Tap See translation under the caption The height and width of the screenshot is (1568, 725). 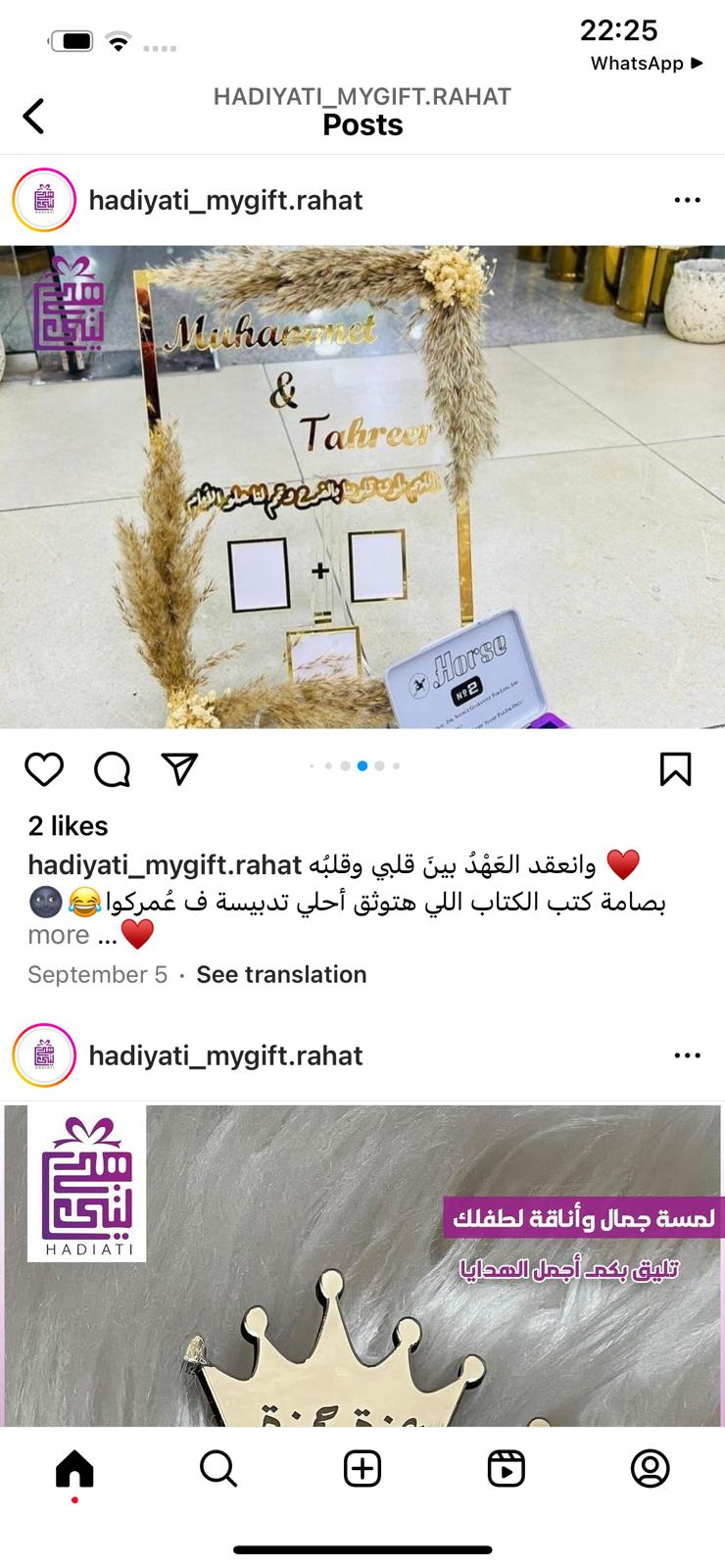(281, 974)
